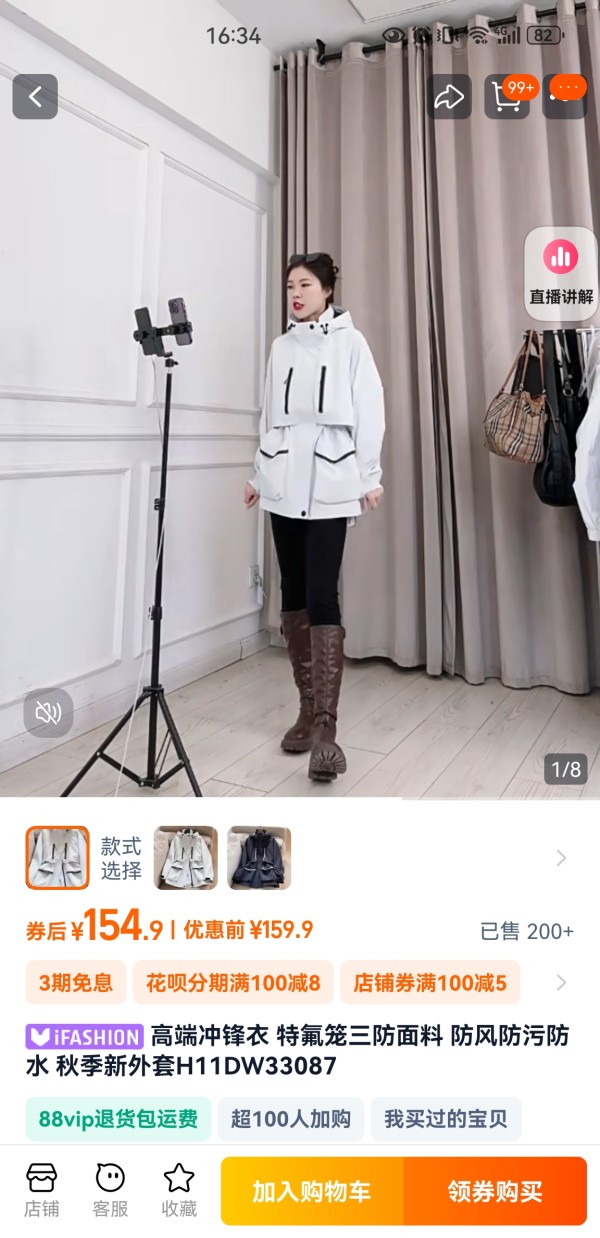Expand the coupons row chevron

pyautogui.click(x=561, y=982)
